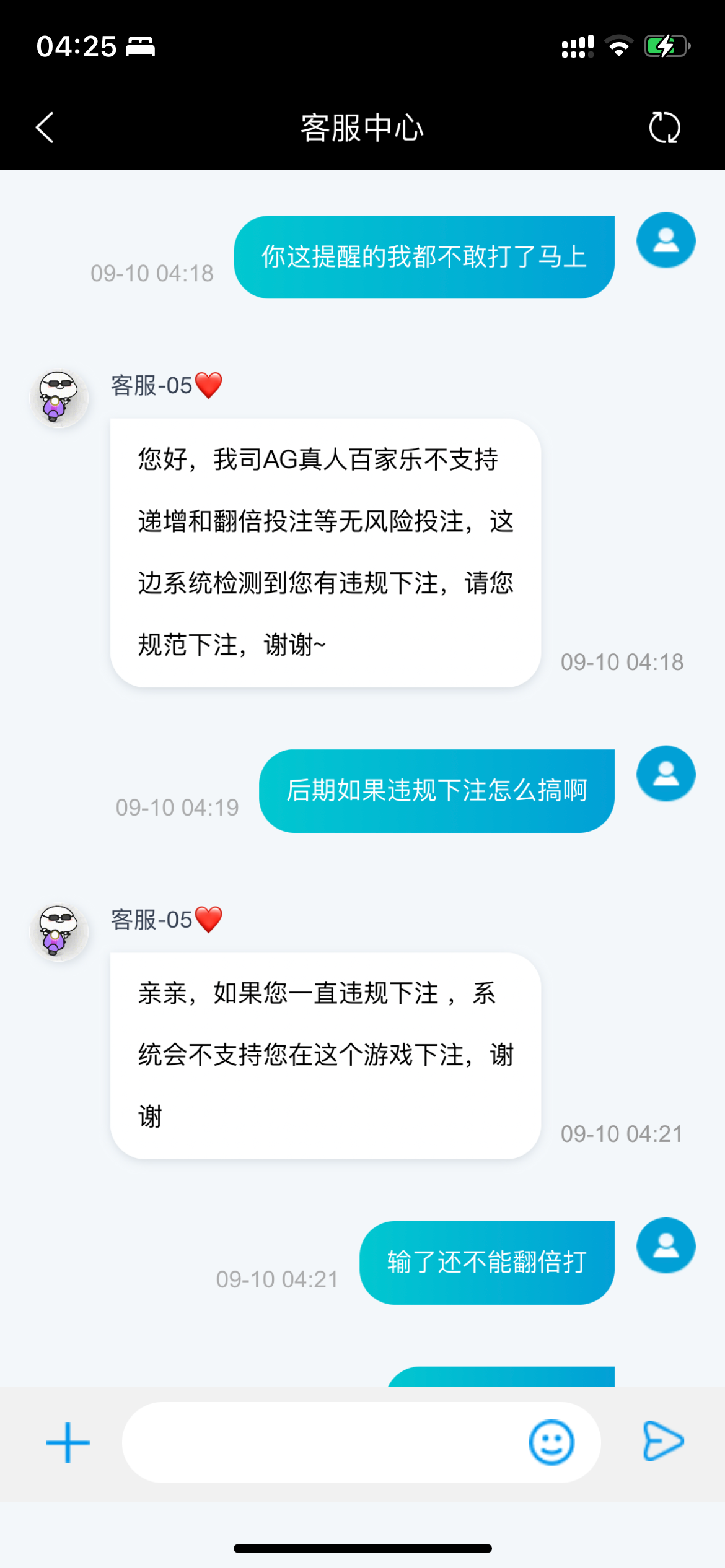This screenshot has height=1568, width=725.
Task: Open the emoji picker in the input bar
Action: point(551,1441)
